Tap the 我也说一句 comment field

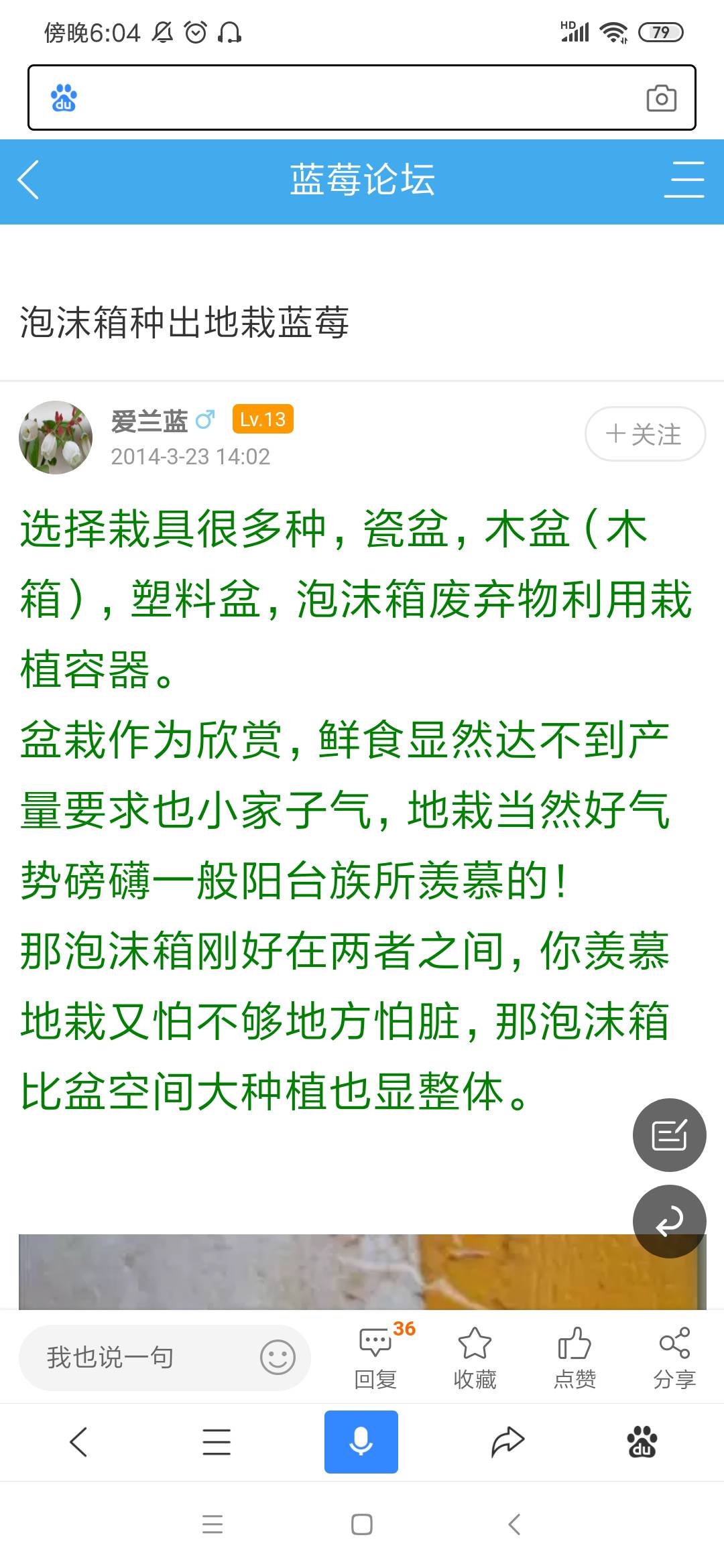(164, 1358)
